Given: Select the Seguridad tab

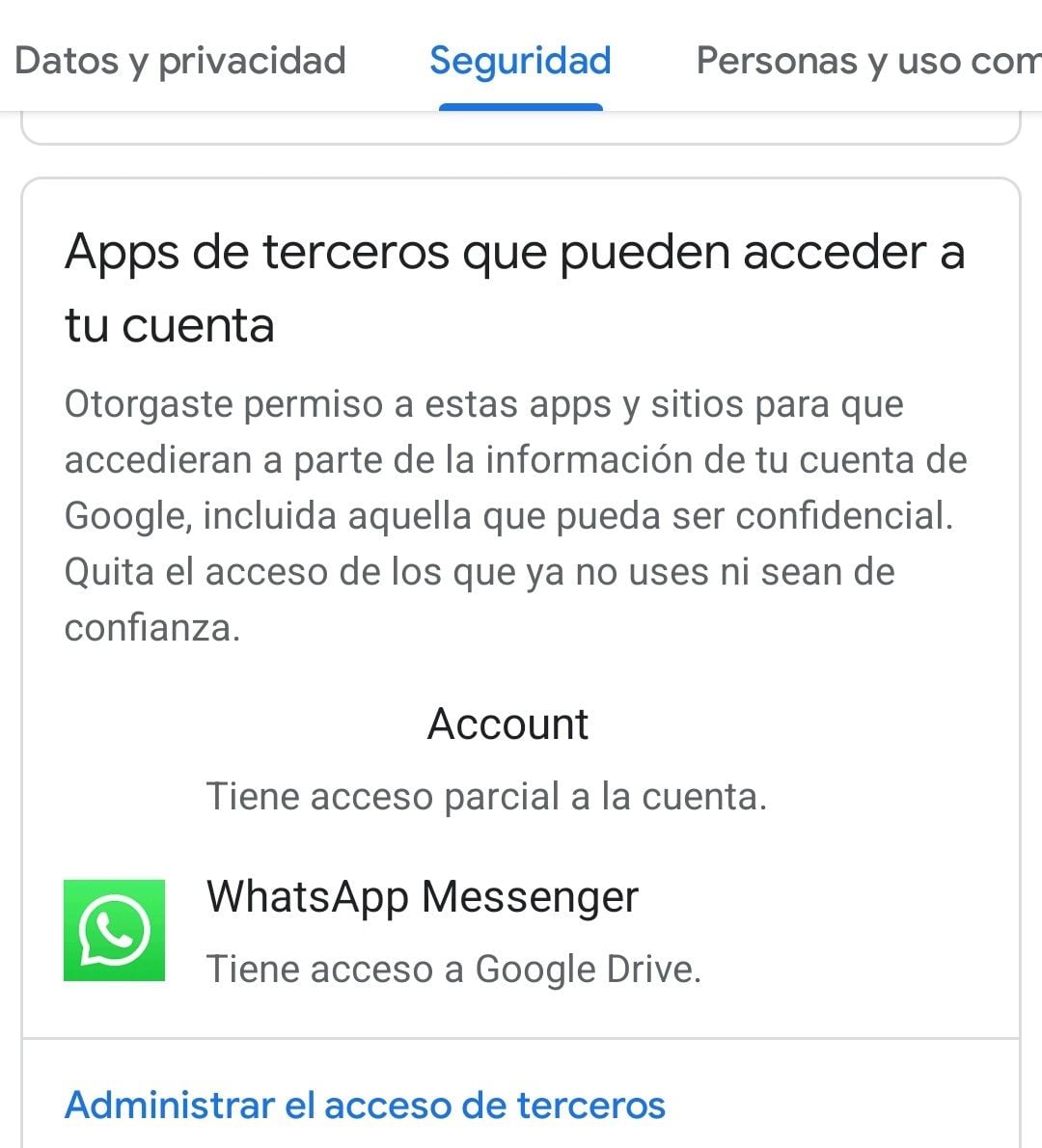Looking at the screenshot, I should 520,61.
